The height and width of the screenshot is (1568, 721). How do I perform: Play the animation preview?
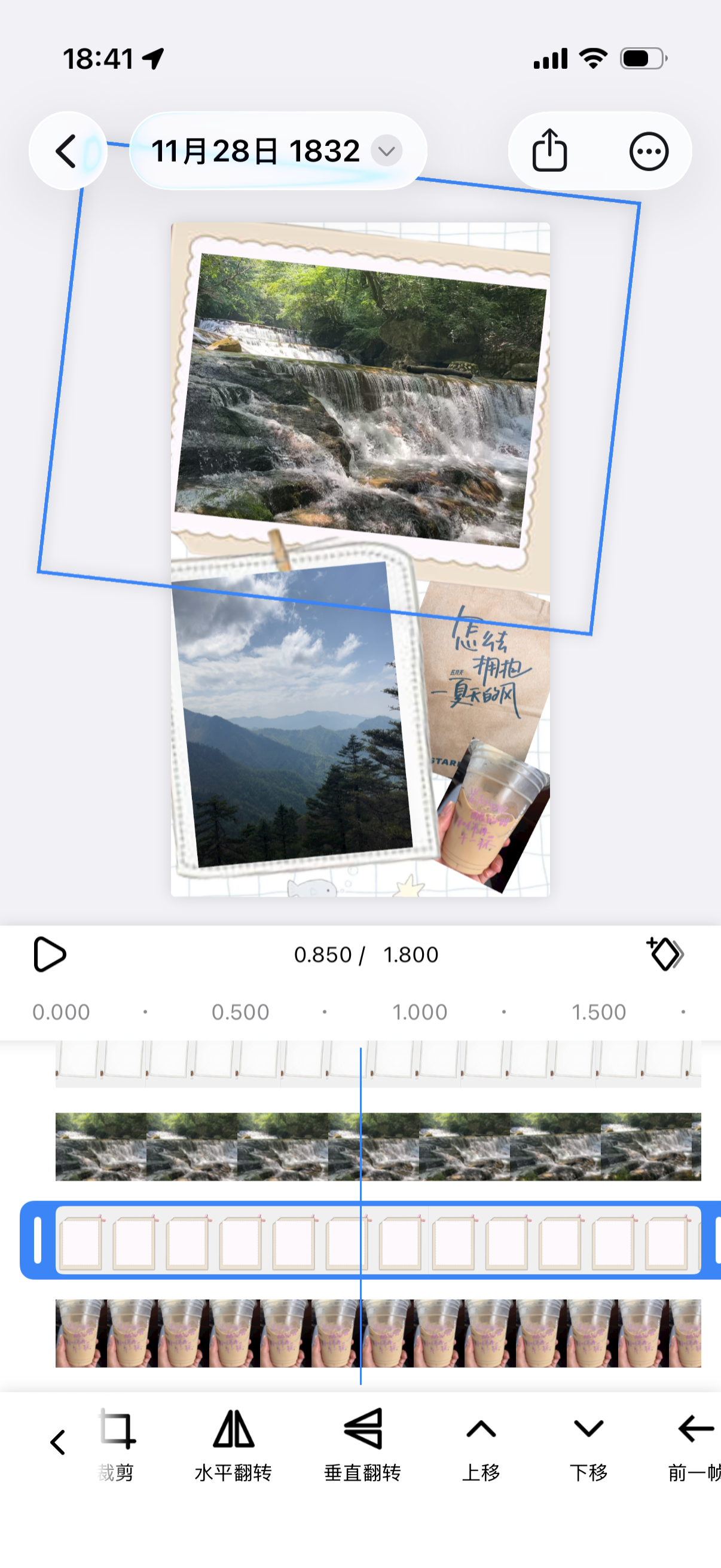tap(49, 954)
